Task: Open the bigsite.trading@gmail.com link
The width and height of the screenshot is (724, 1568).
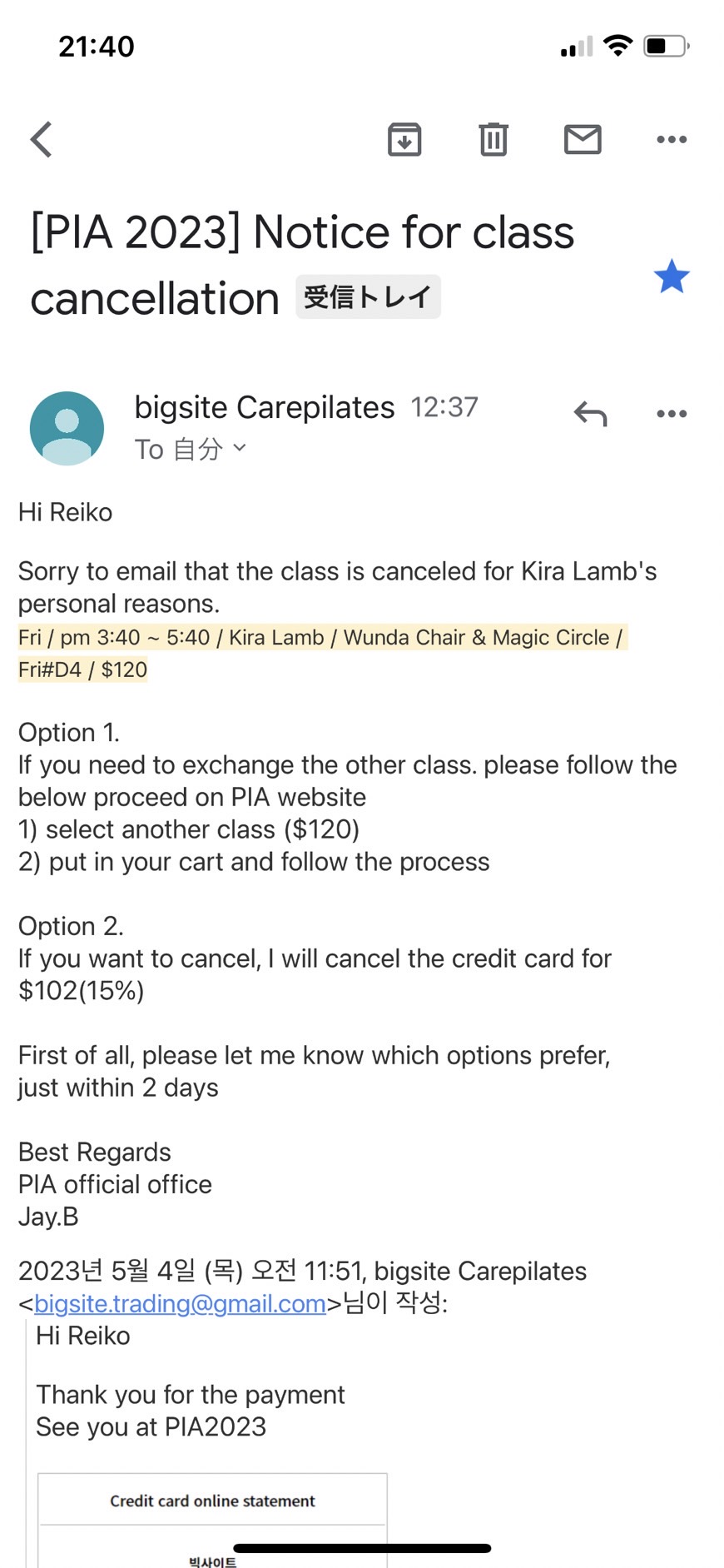Action: tap(180, 1303)
